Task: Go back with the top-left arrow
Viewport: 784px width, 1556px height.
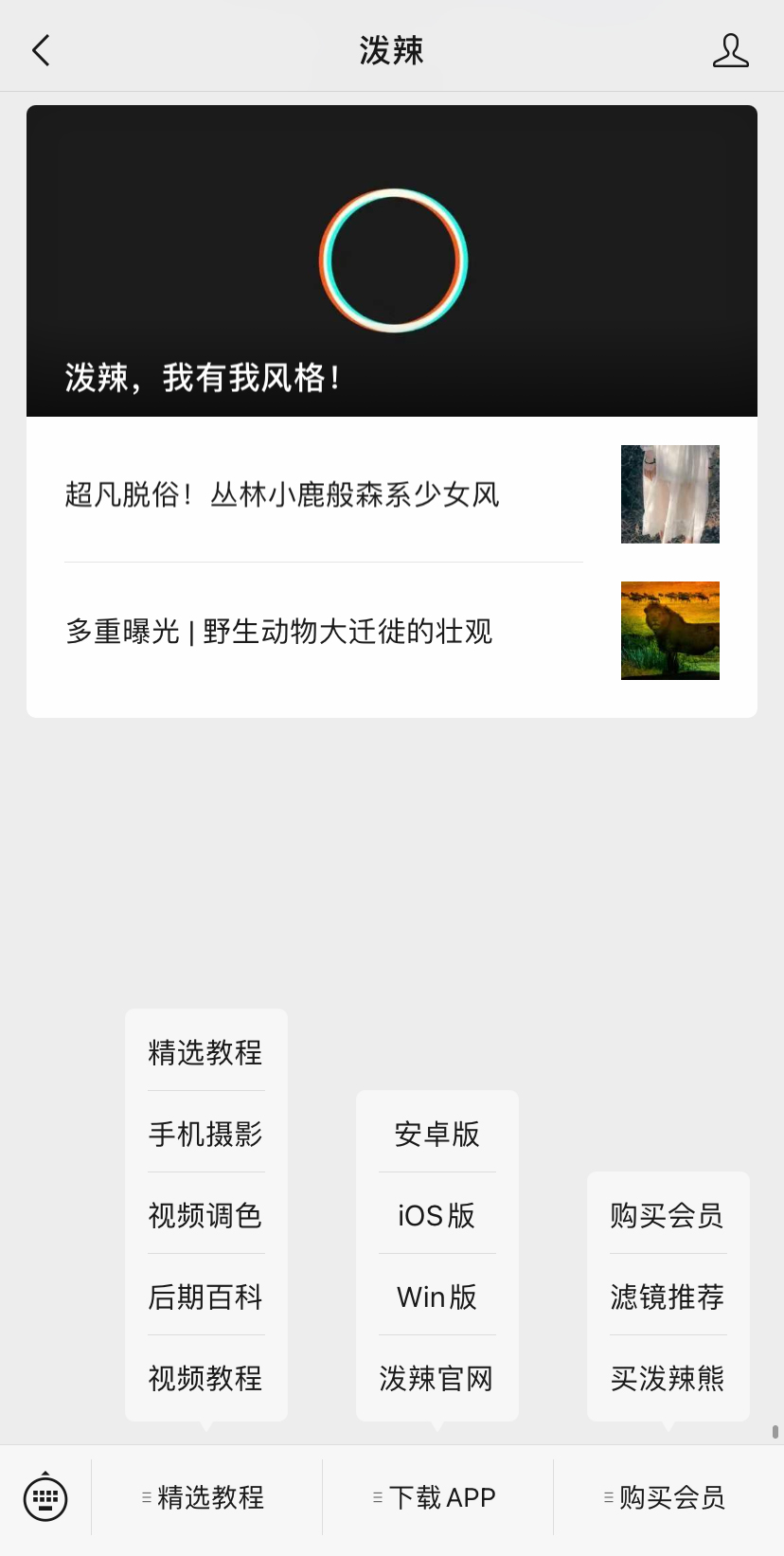Action: point(41,50)
